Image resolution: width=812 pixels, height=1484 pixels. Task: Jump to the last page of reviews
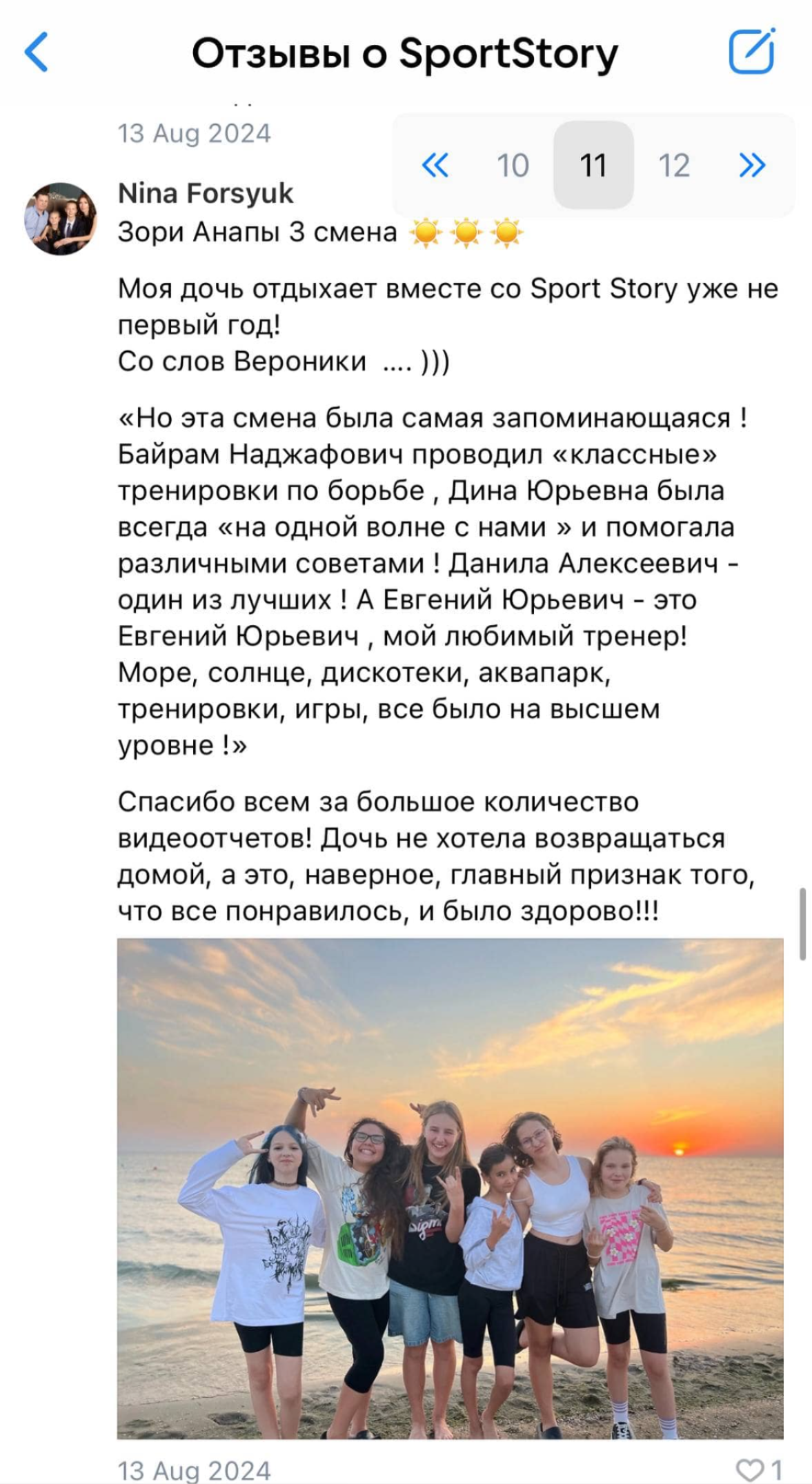click(751, 166)
